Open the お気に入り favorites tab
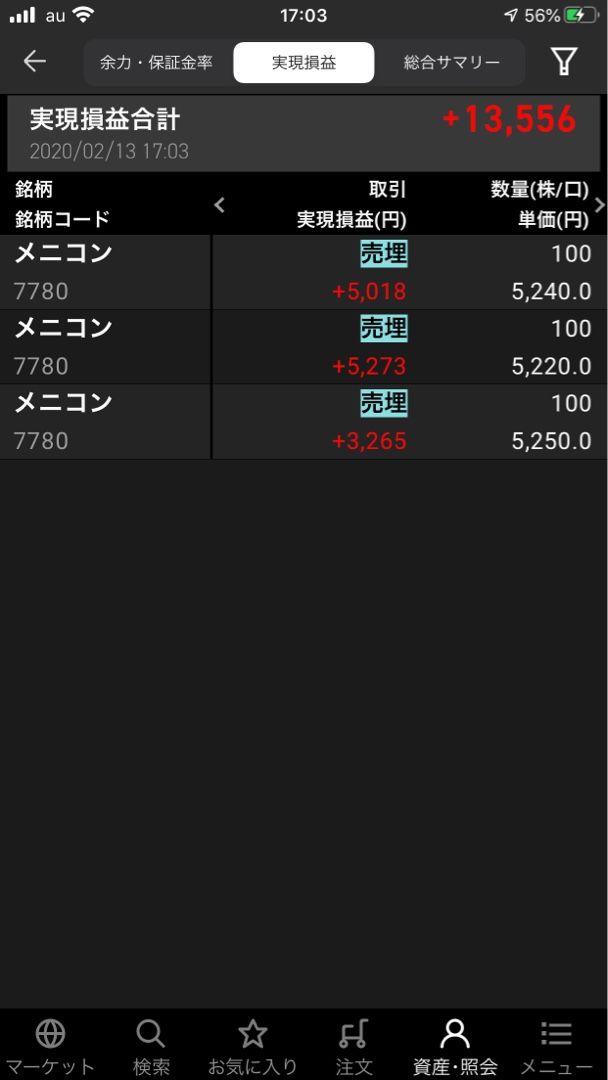The image size is (608, 1080). (x=253, y=1046)
